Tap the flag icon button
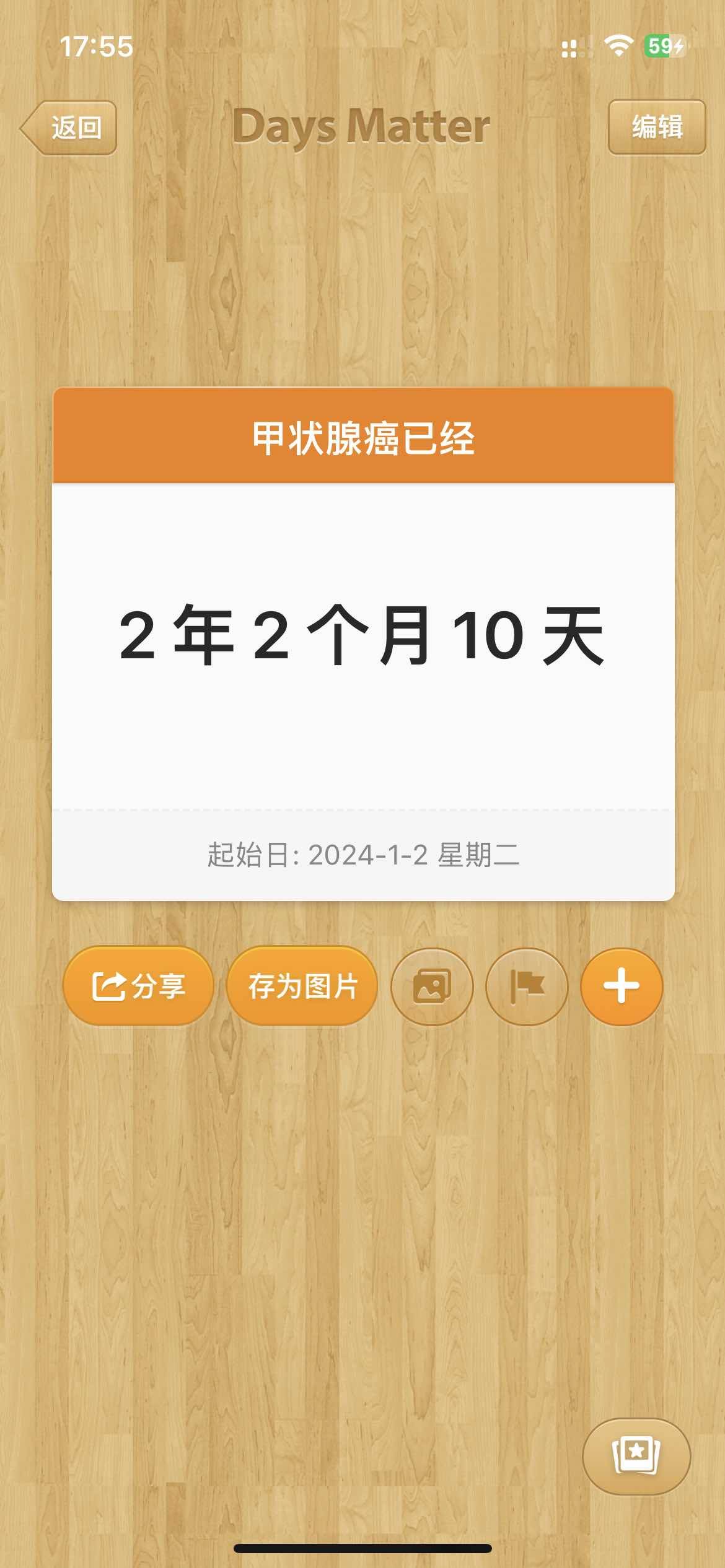Screen dimensions: 725x1568 [x=527, y=986]
